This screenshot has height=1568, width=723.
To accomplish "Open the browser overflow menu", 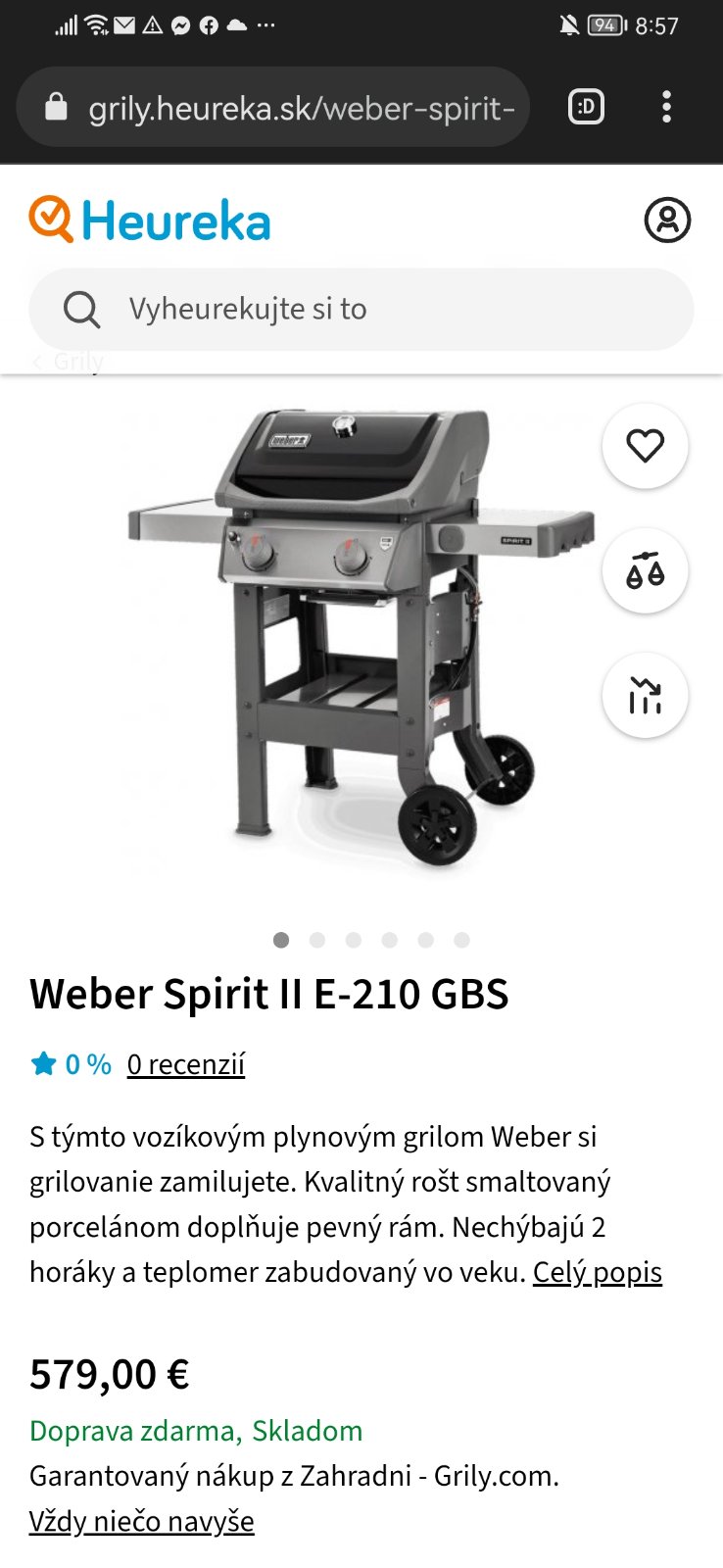I will coord(666,107).
